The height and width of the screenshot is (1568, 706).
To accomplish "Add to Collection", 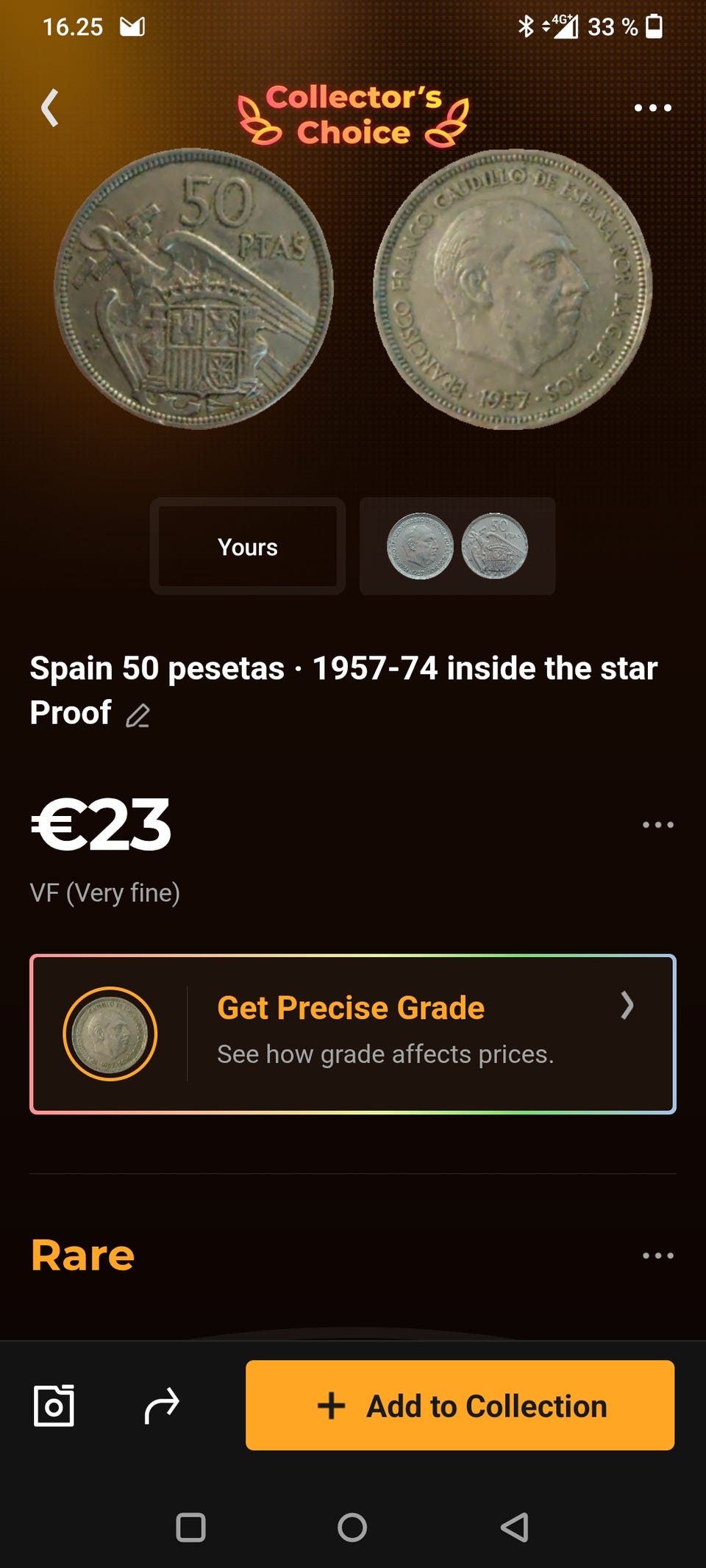I will pyautogui.click(x=460, y=1405).
